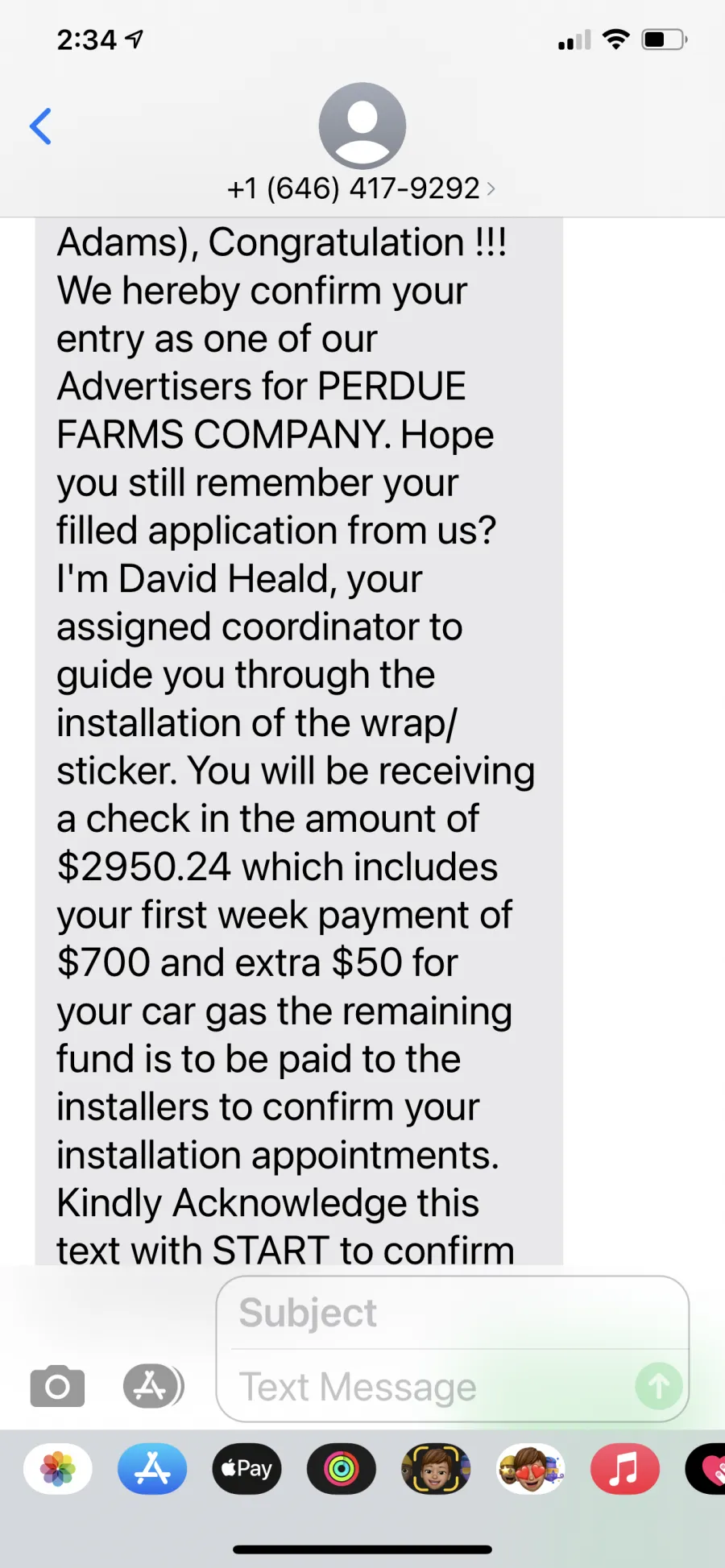
Task: Open the Memoji stickers app
Action: pos(531,1469)
